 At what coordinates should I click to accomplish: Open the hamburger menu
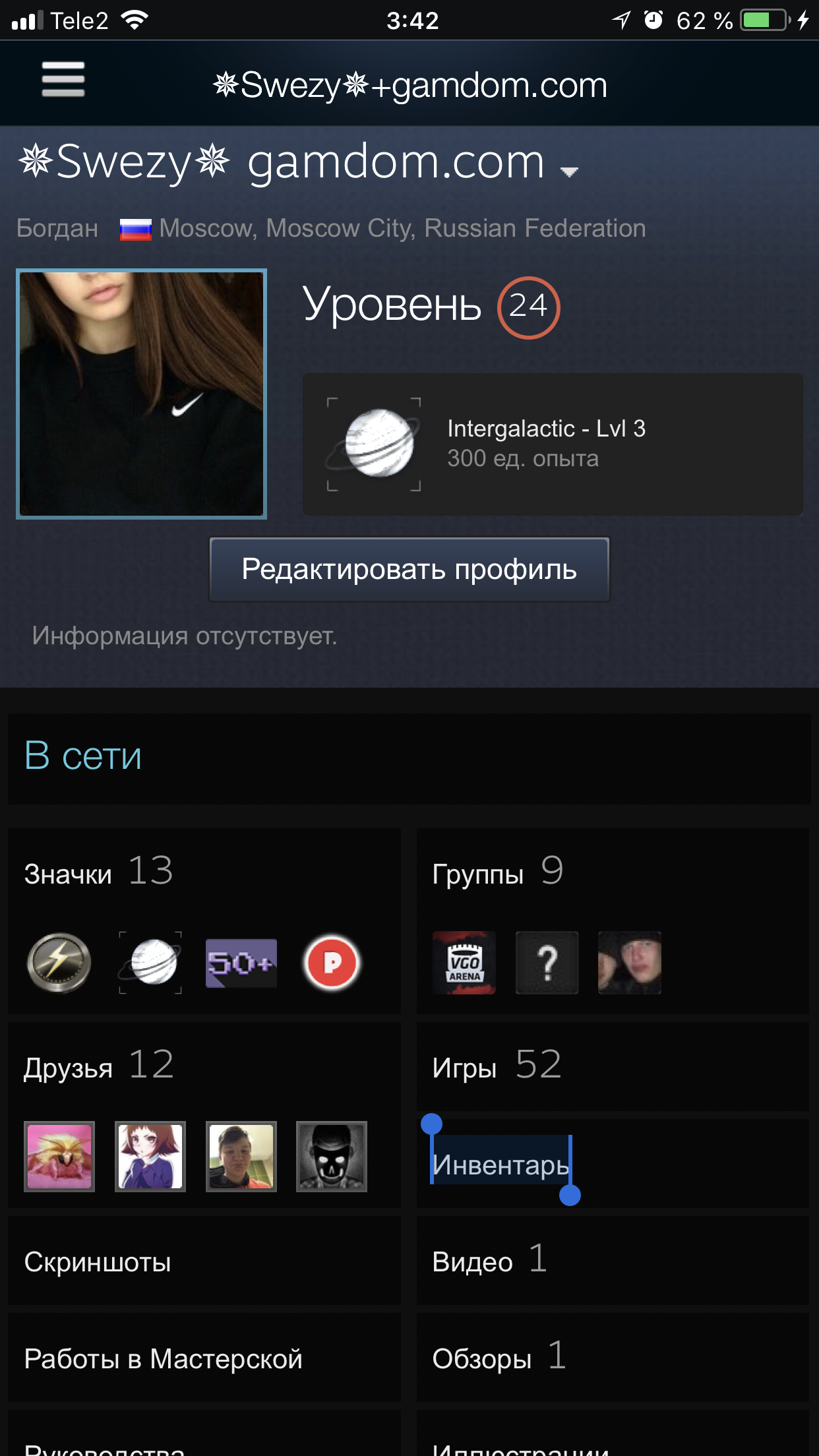(63, 80)
